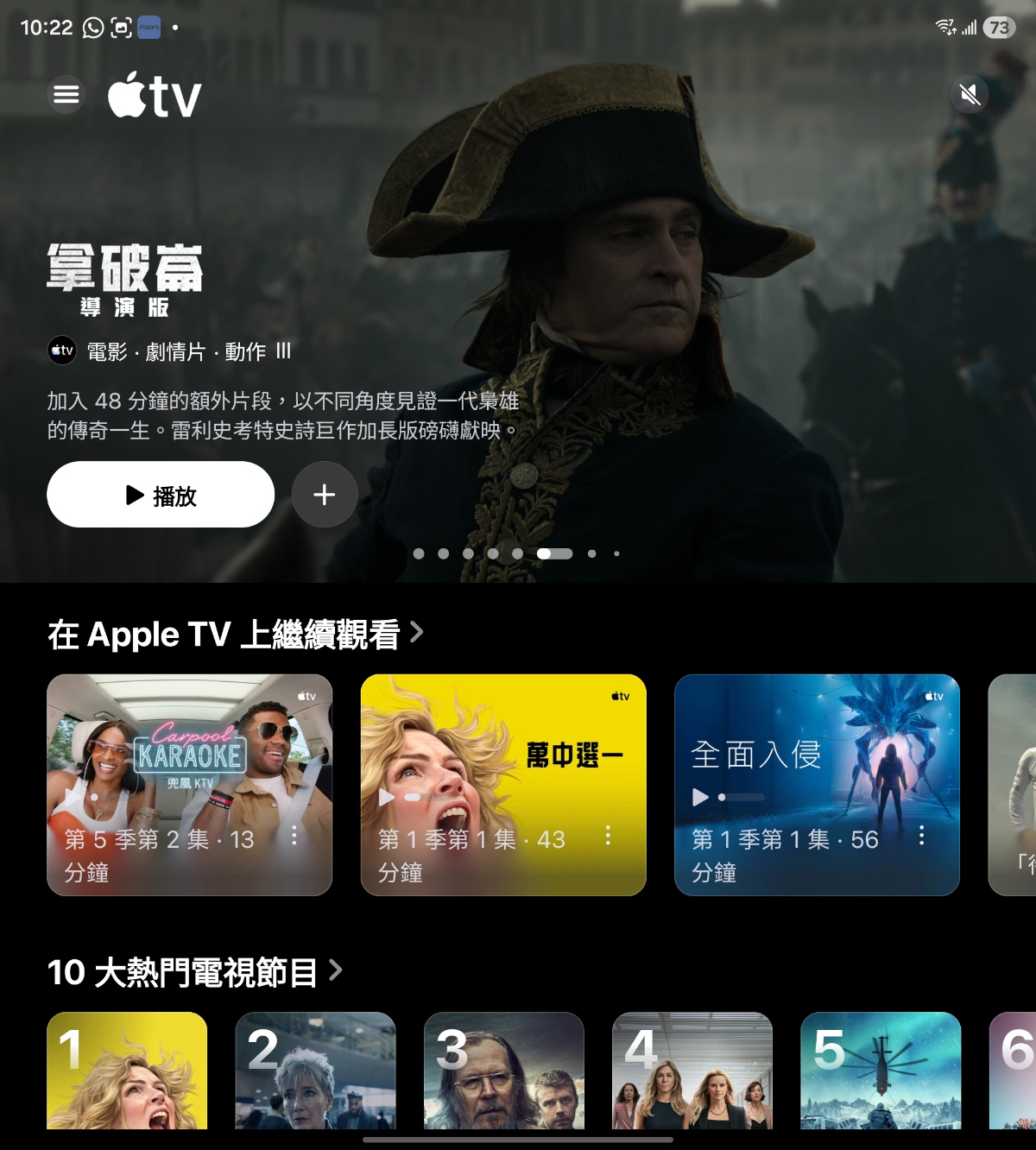Screen dimensions: 1036x1150
Task: Open more options for 萬中選一 card
Action: coord(608,836)
